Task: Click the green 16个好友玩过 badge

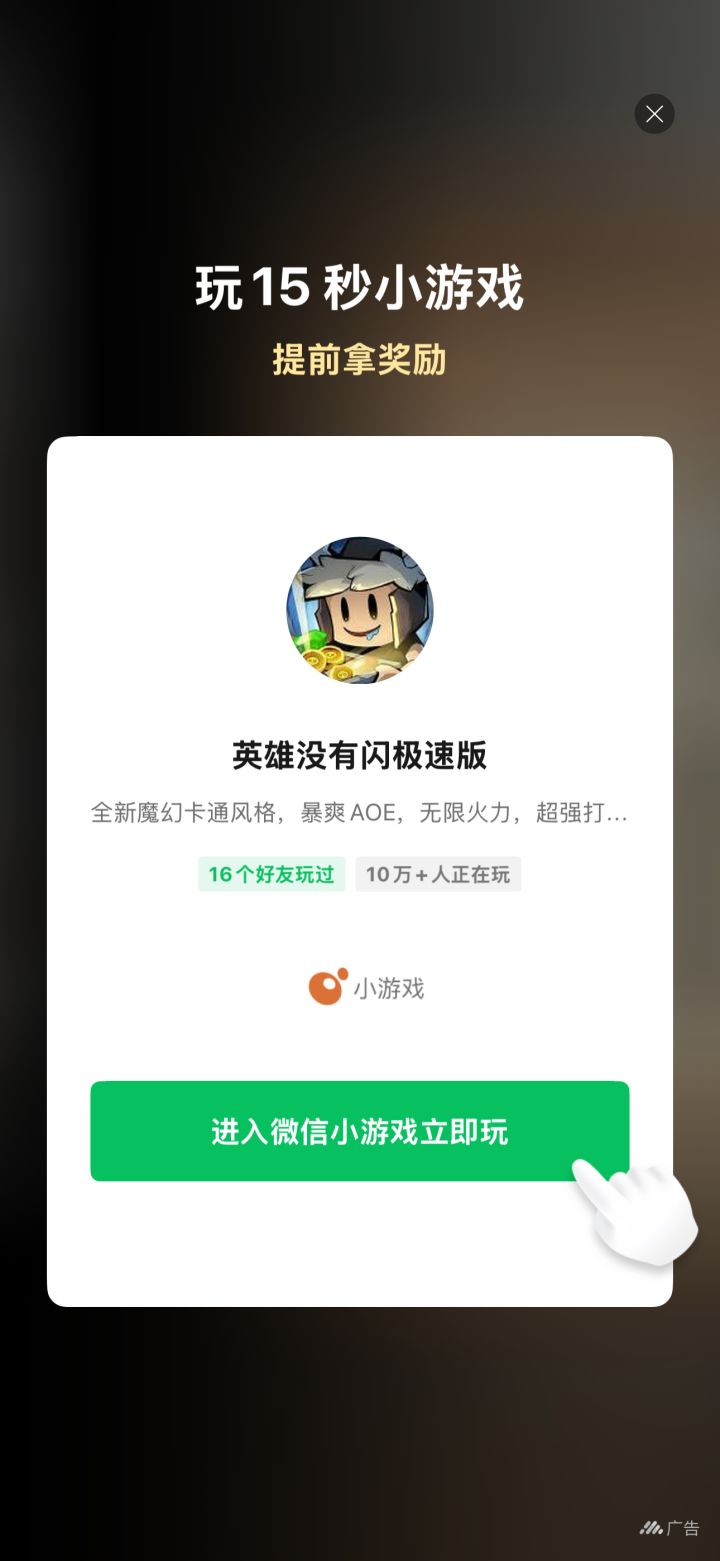Action: click(271, 874)
